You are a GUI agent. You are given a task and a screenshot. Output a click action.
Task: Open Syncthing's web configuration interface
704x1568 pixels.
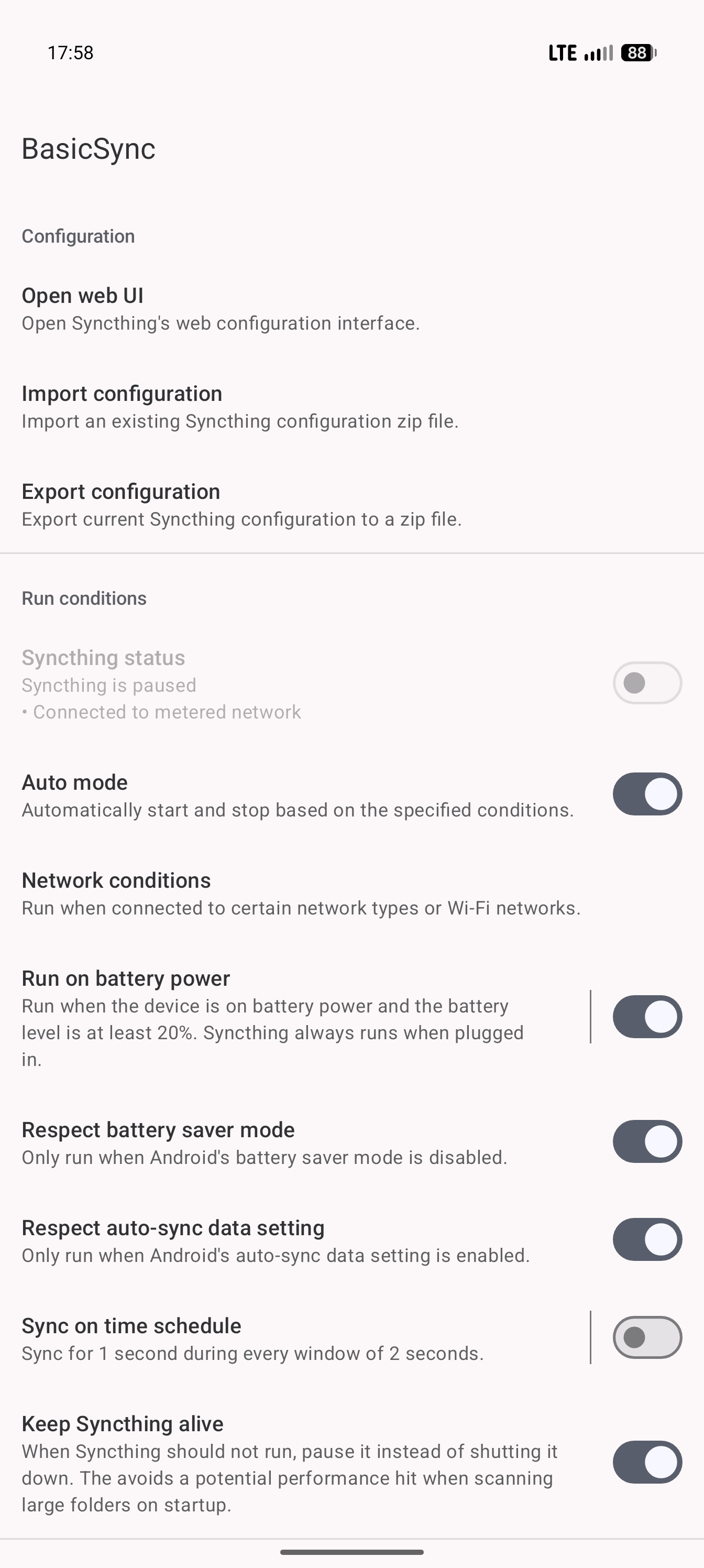(x=244, y=308)
